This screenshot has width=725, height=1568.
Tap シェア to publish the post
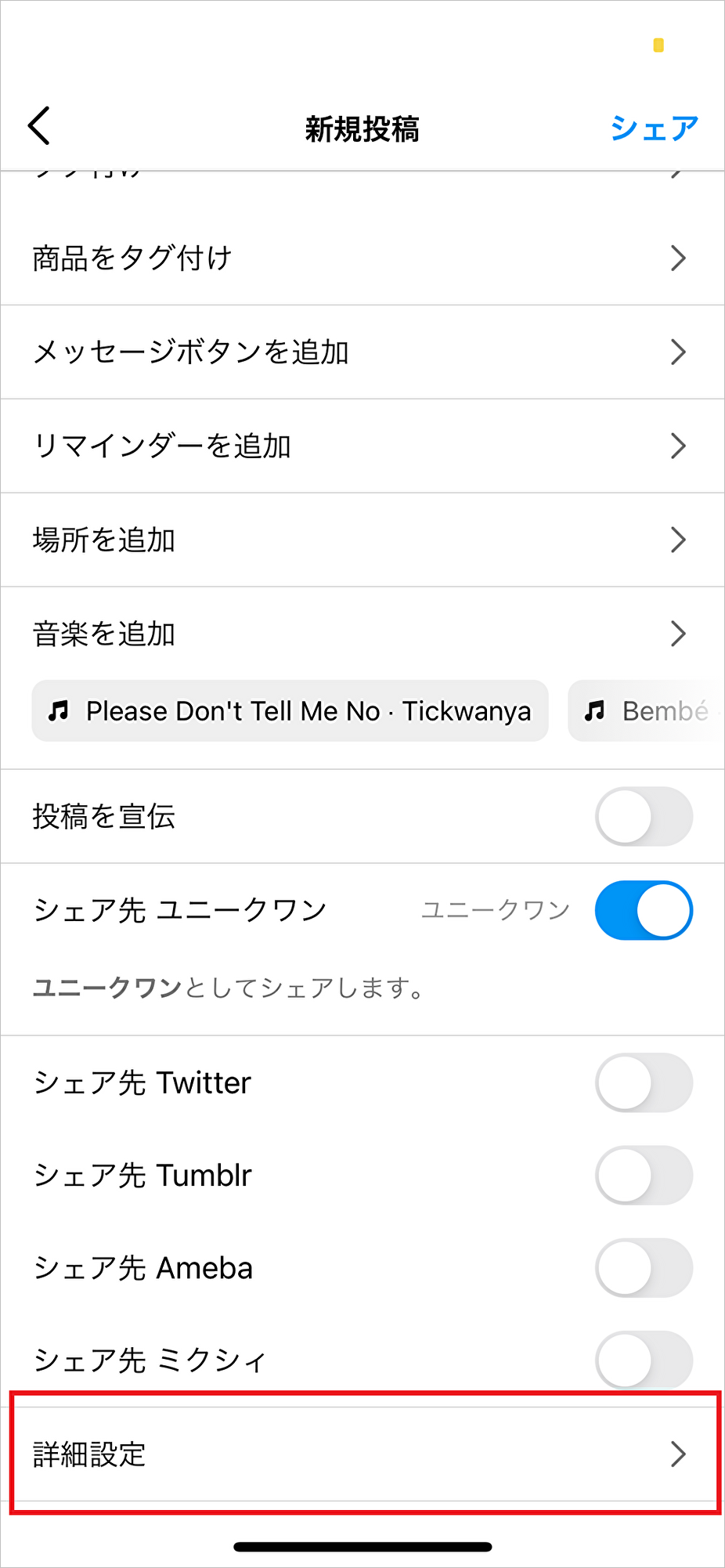coord(654,128)
